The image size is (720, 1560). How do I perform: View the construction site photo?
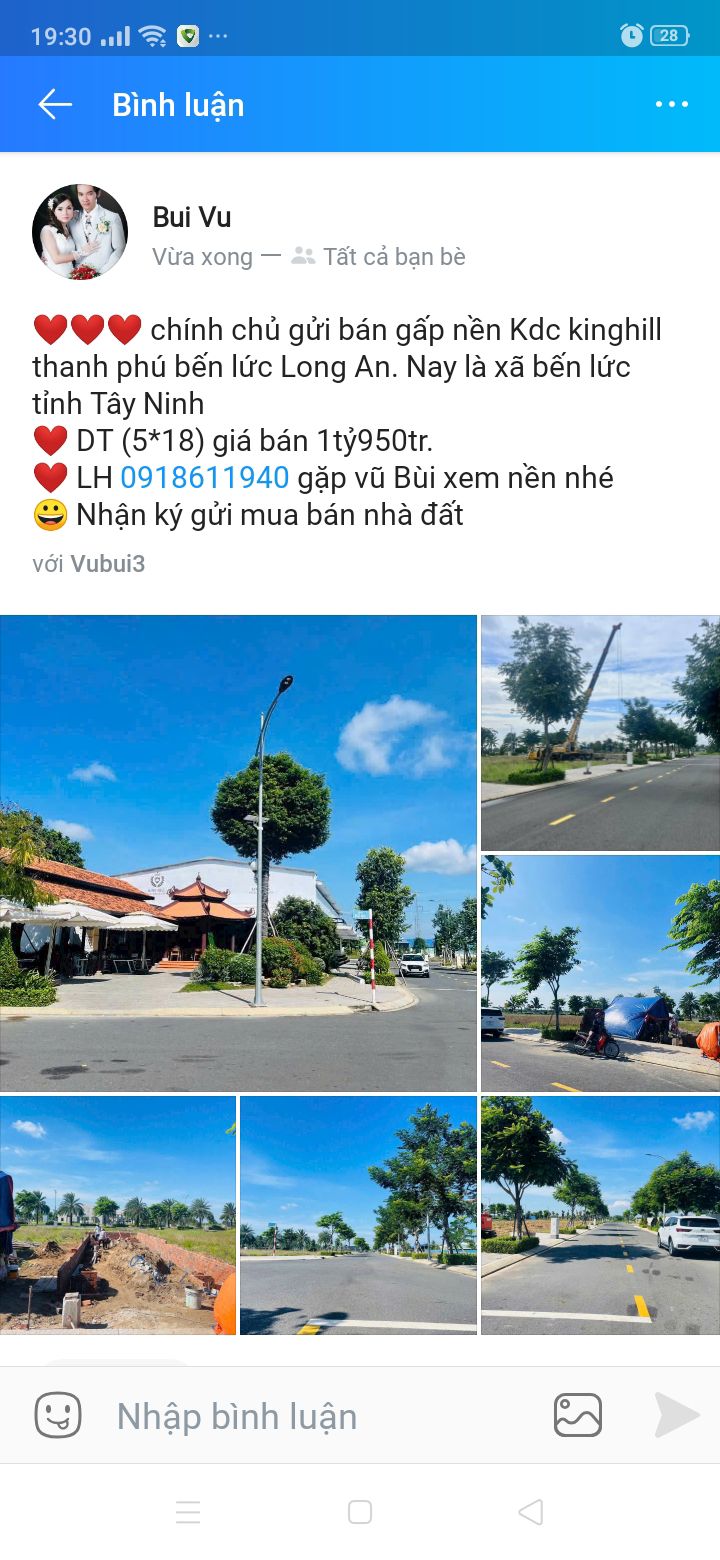point(118,1215)
